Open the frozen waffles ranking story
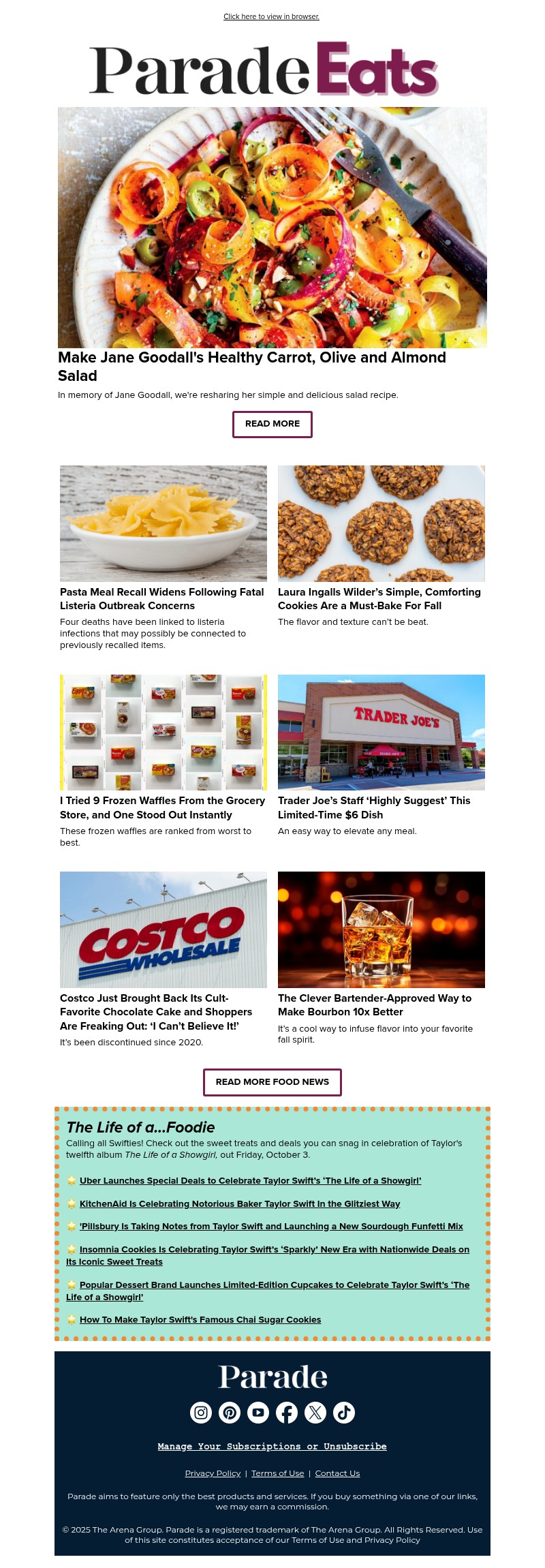545x1568 pixels. pos(162,808)
